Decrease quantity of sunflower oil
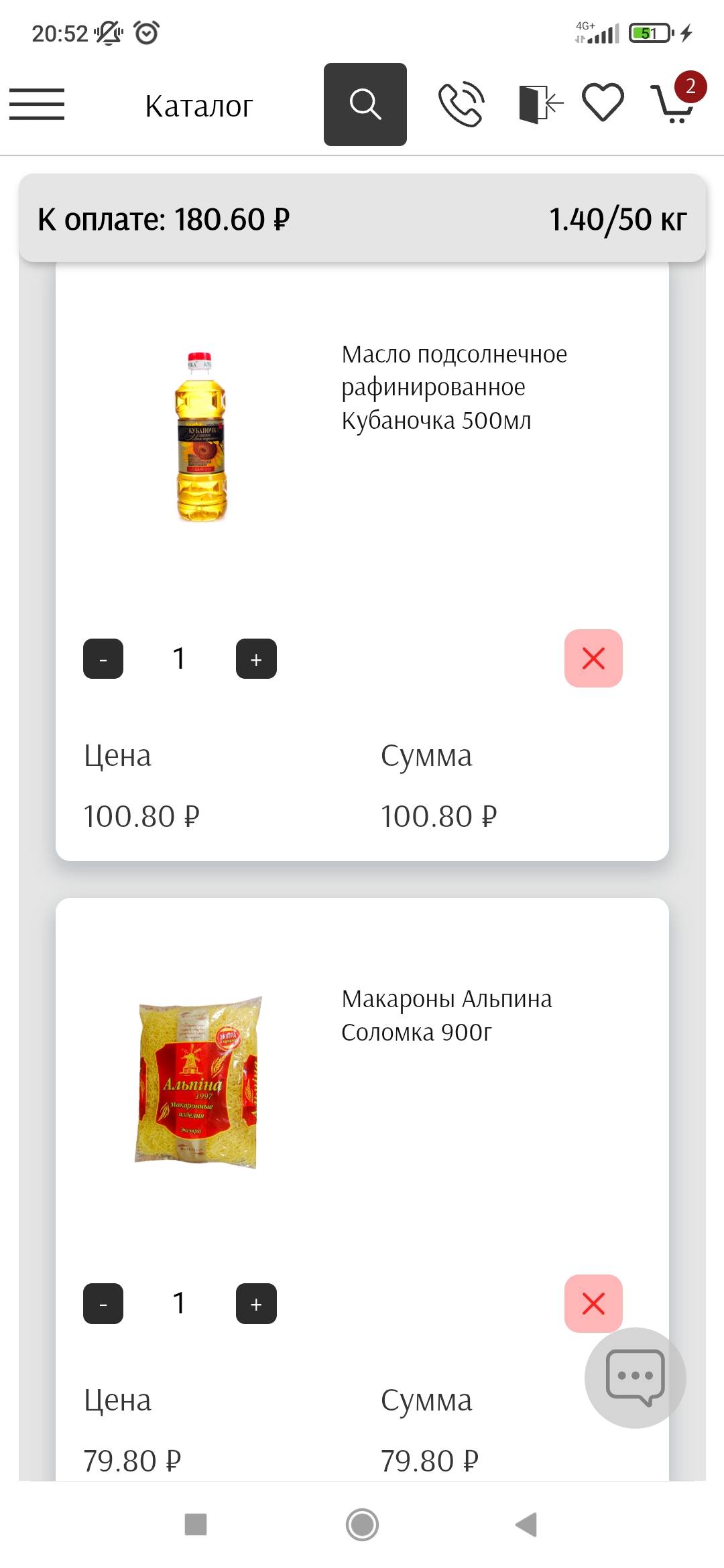 pos(103,659)
